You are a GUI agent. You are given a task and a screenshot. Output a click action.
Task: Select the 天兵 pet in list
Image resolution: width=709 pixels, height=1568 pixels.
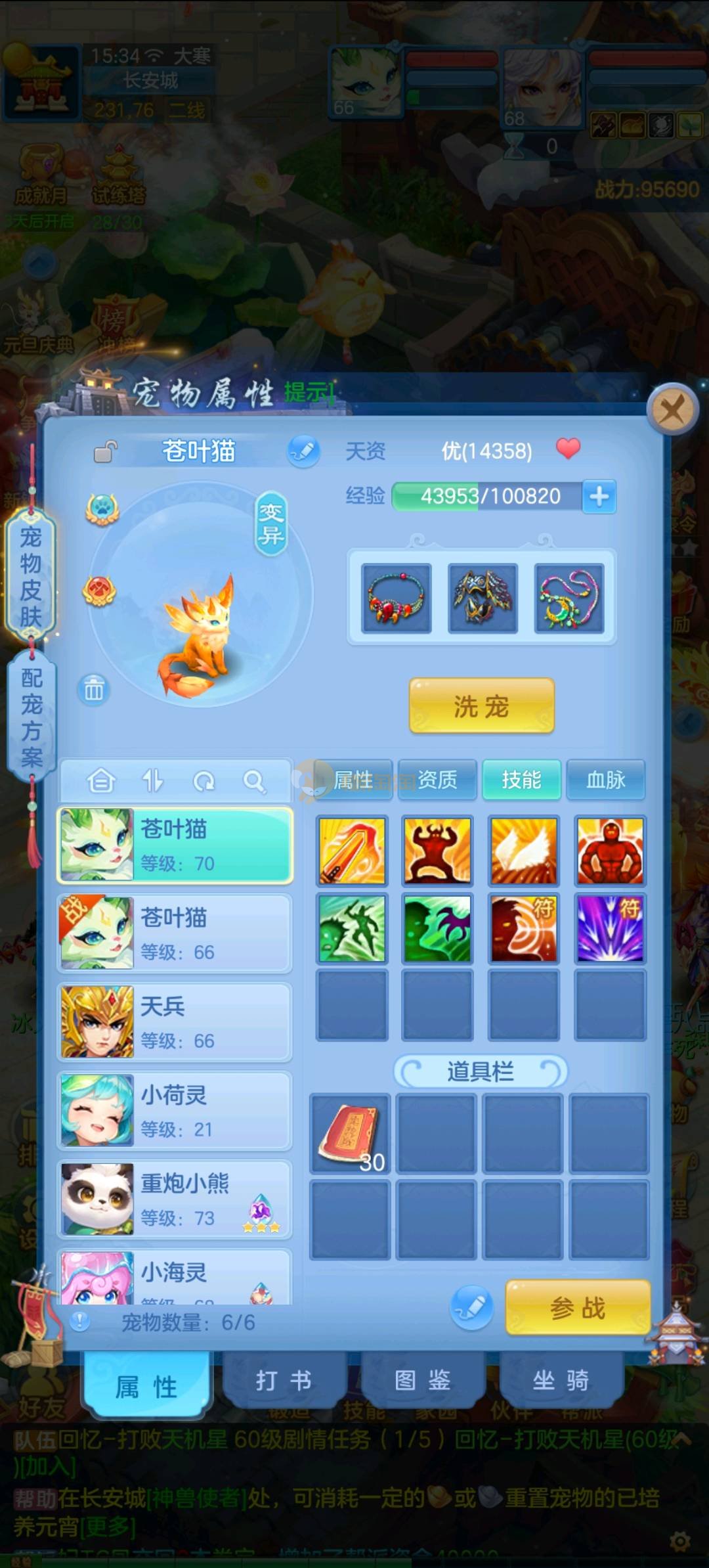[175, 1022]
